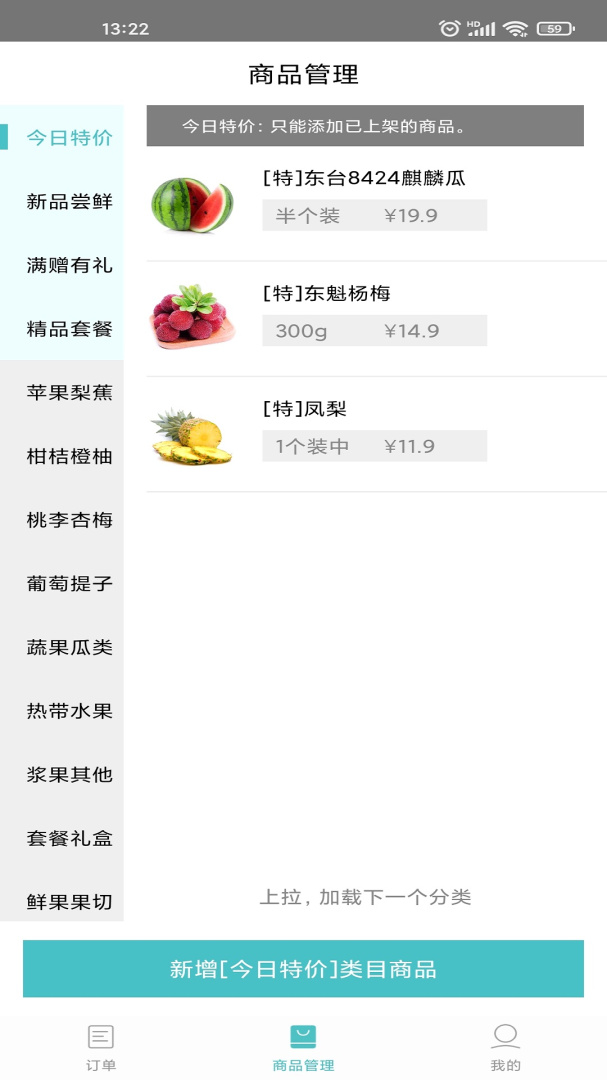
Task: Tap the 商品管理 bottom tab
Action: click(303, 1047)
